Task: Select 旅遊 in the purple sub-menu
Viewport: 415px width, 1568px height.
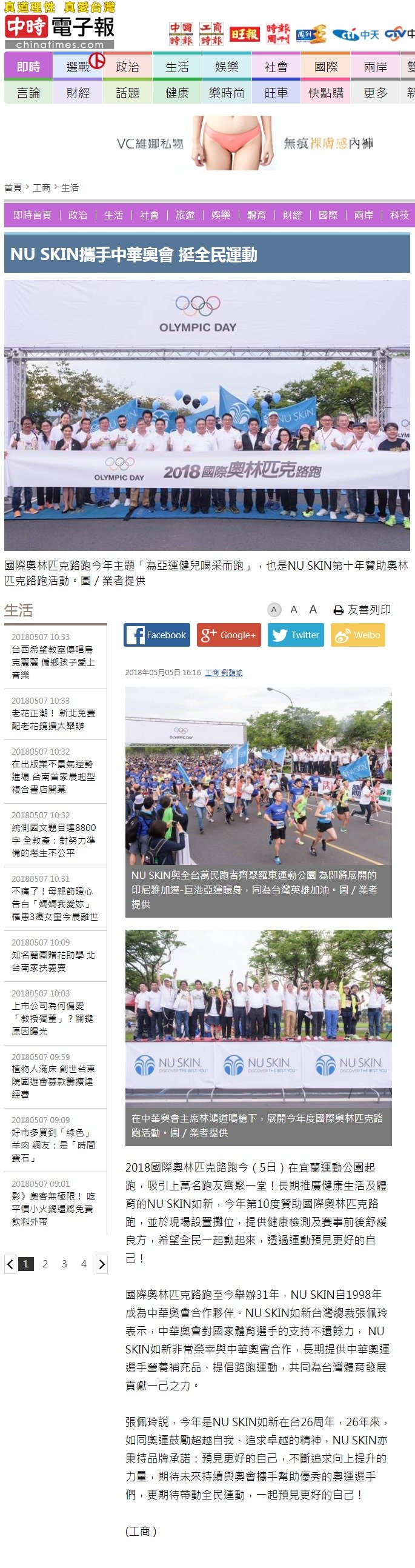Action: tap(185, 215)
